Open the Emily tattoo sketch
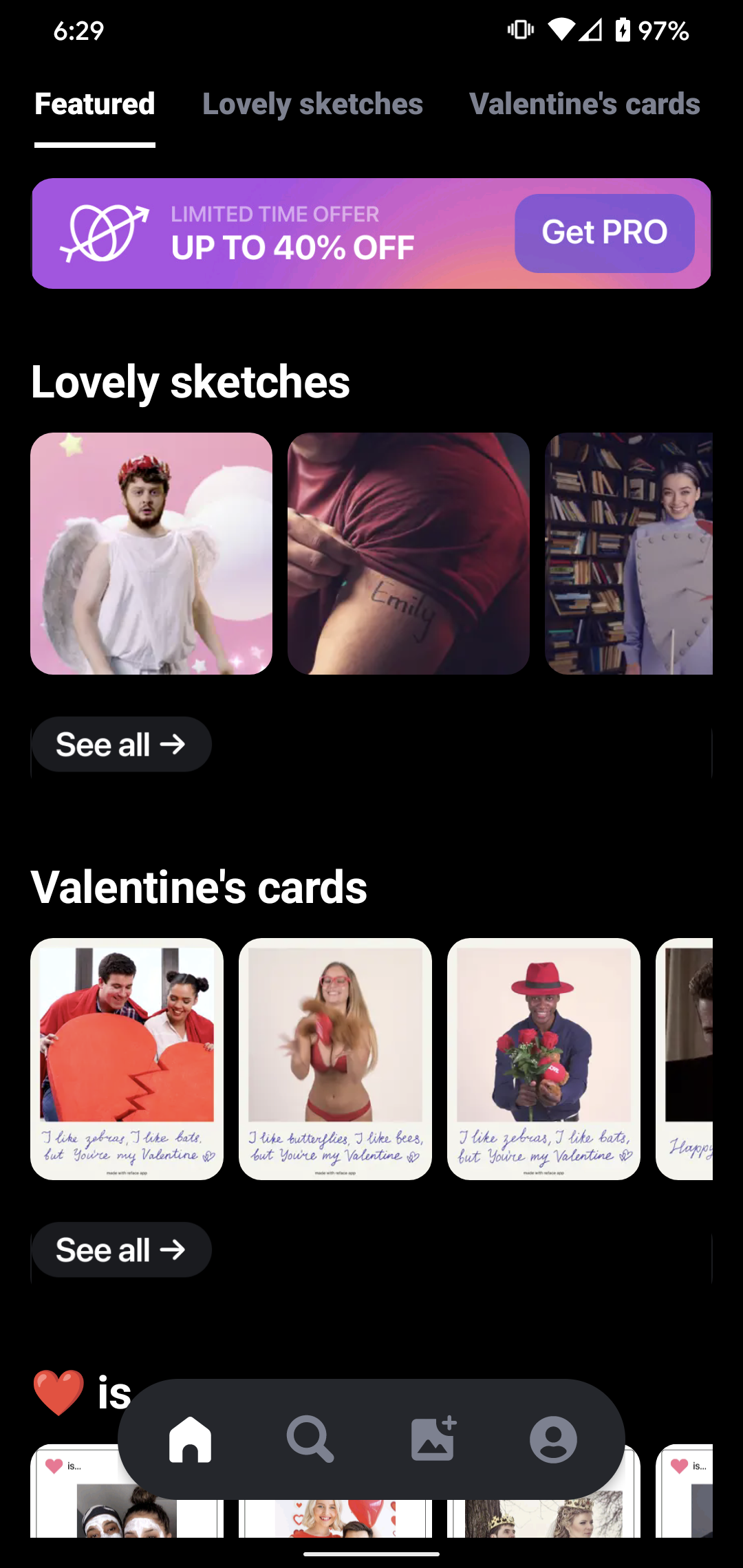 [408, 554]
